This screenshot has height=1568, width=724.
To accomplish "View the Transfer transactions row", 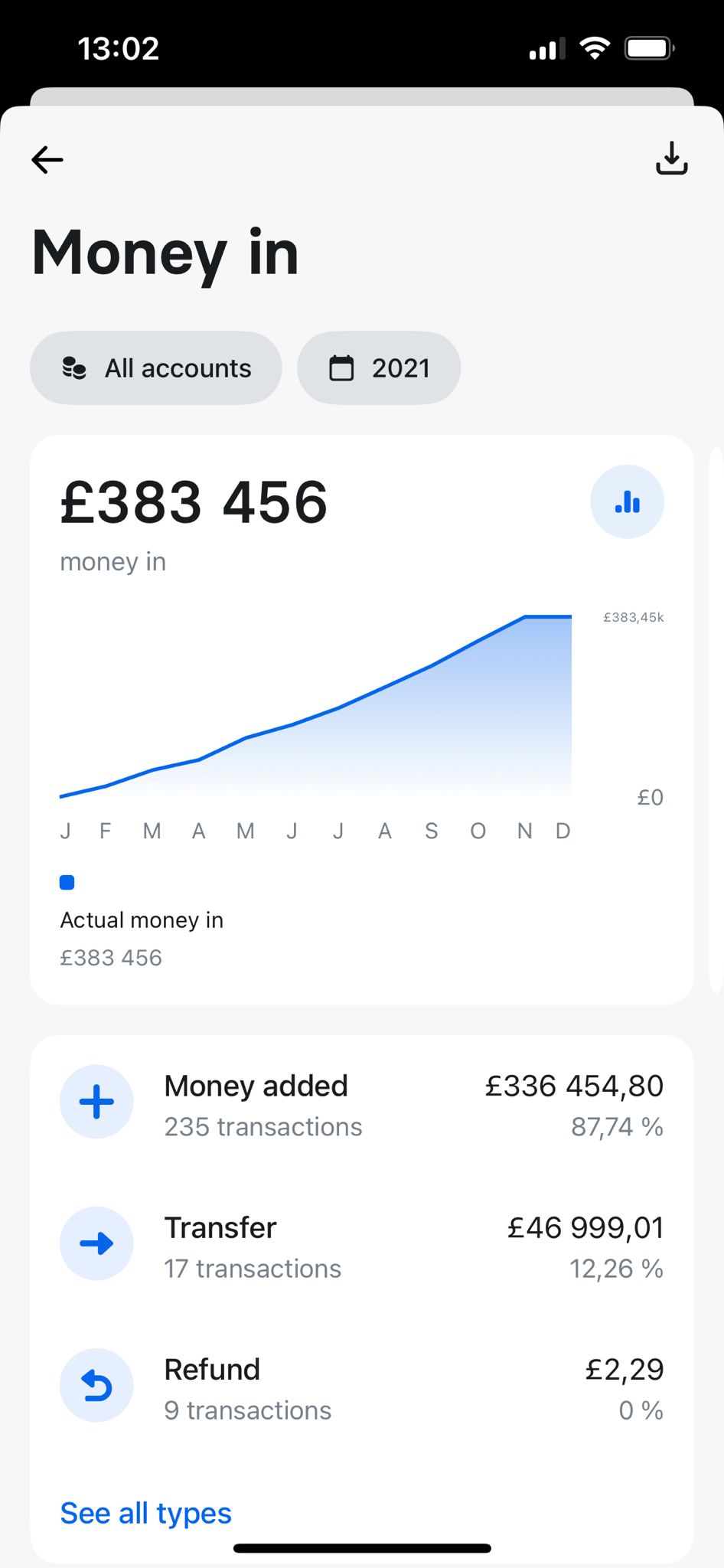I will [x=361, y=1246].
